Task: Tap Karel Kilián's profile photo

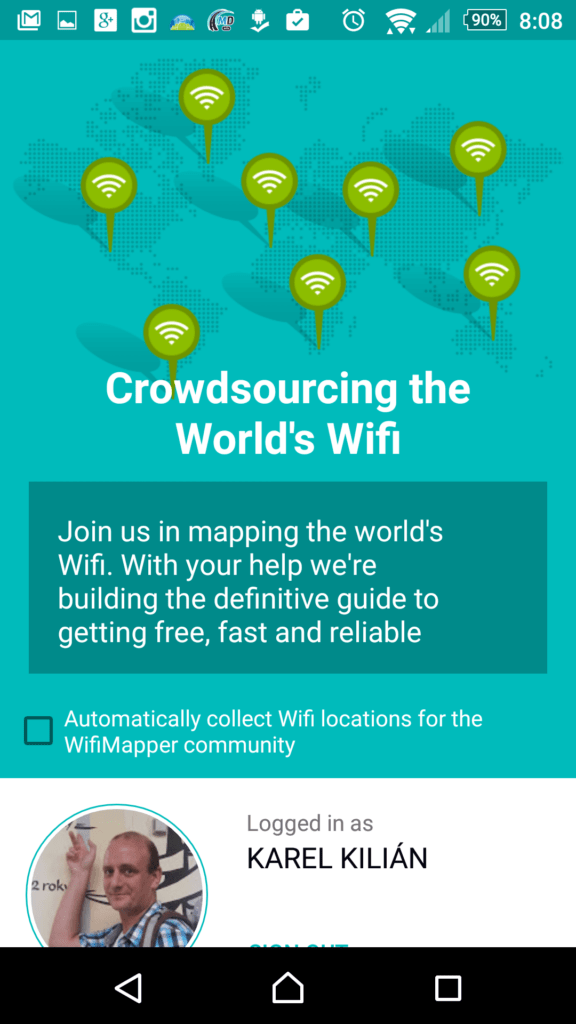Action: (117, 877)
